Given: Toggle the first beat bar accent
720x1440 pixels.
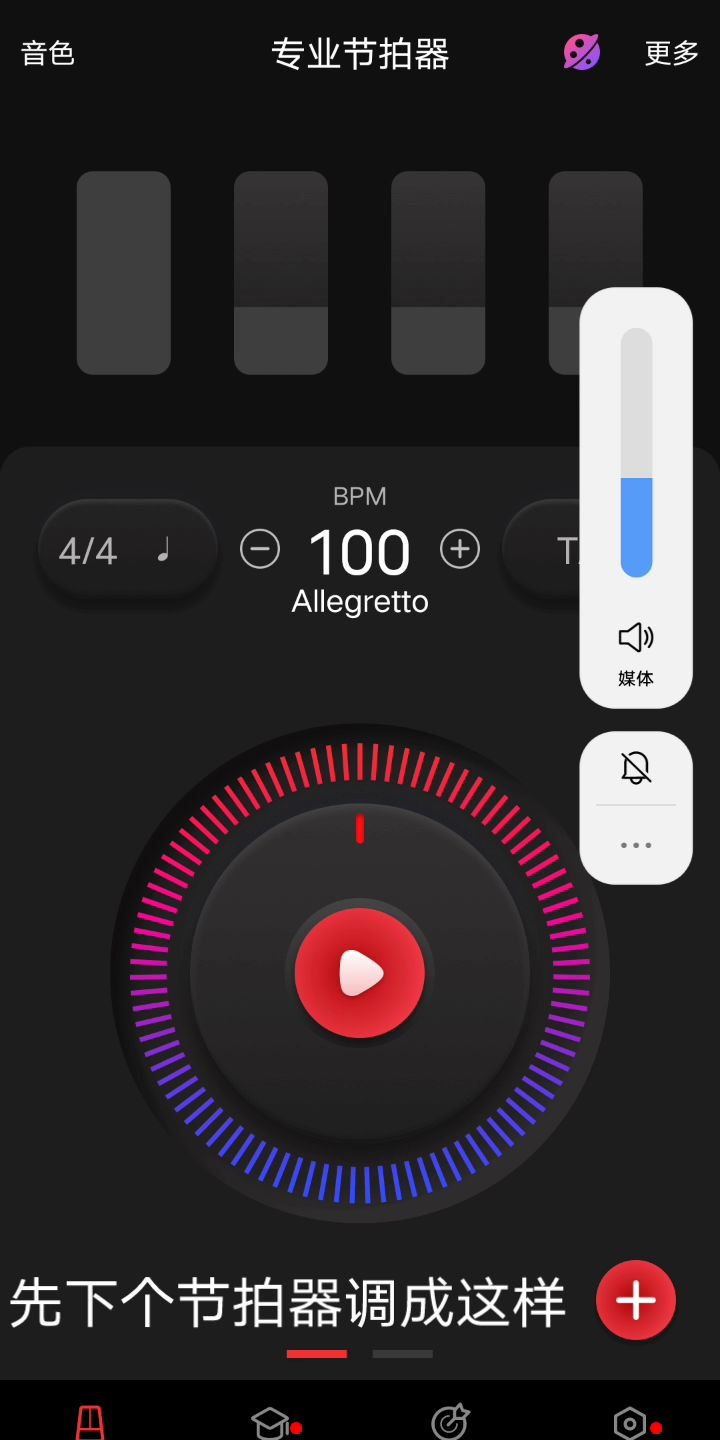Looking at the screenshot, I should point(124,273).
